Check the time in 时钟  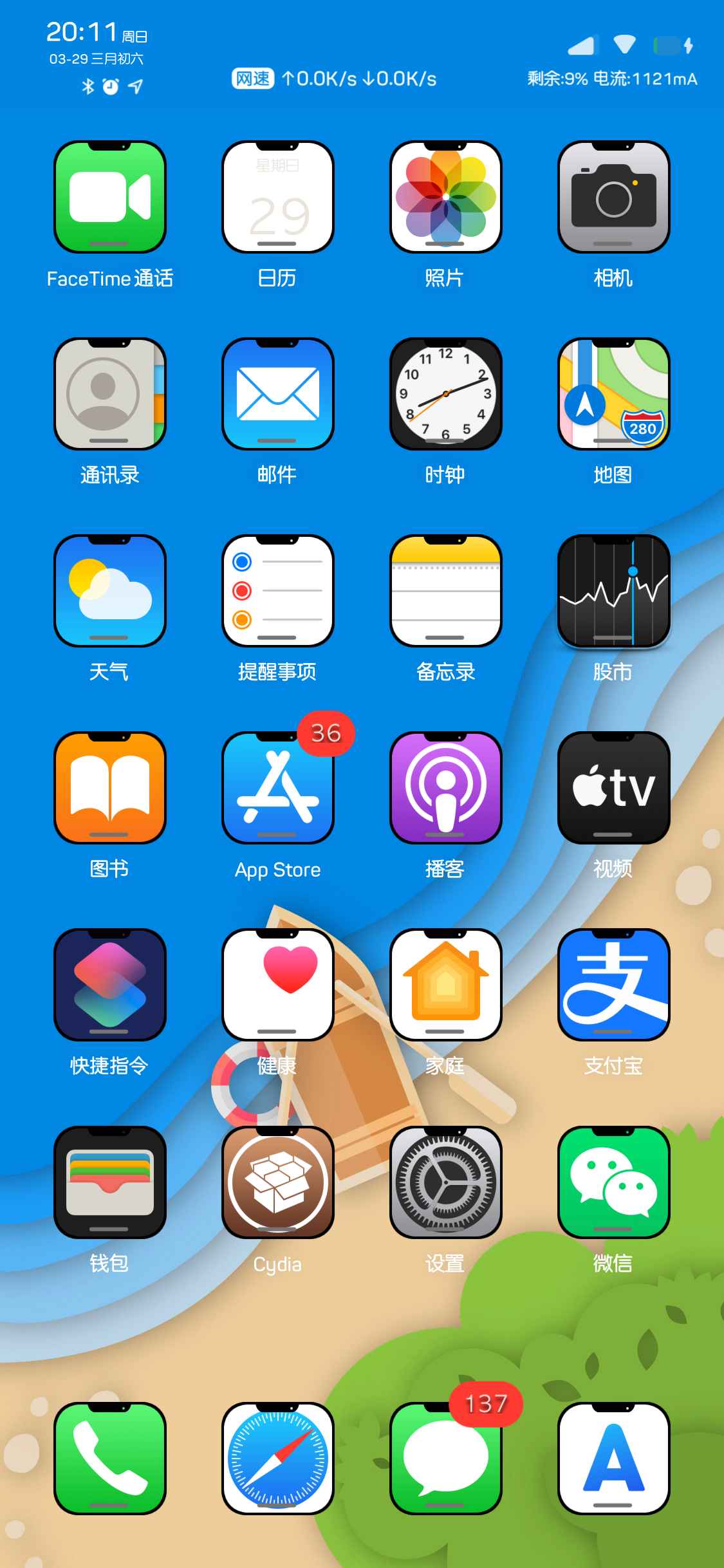pos(445,394)
